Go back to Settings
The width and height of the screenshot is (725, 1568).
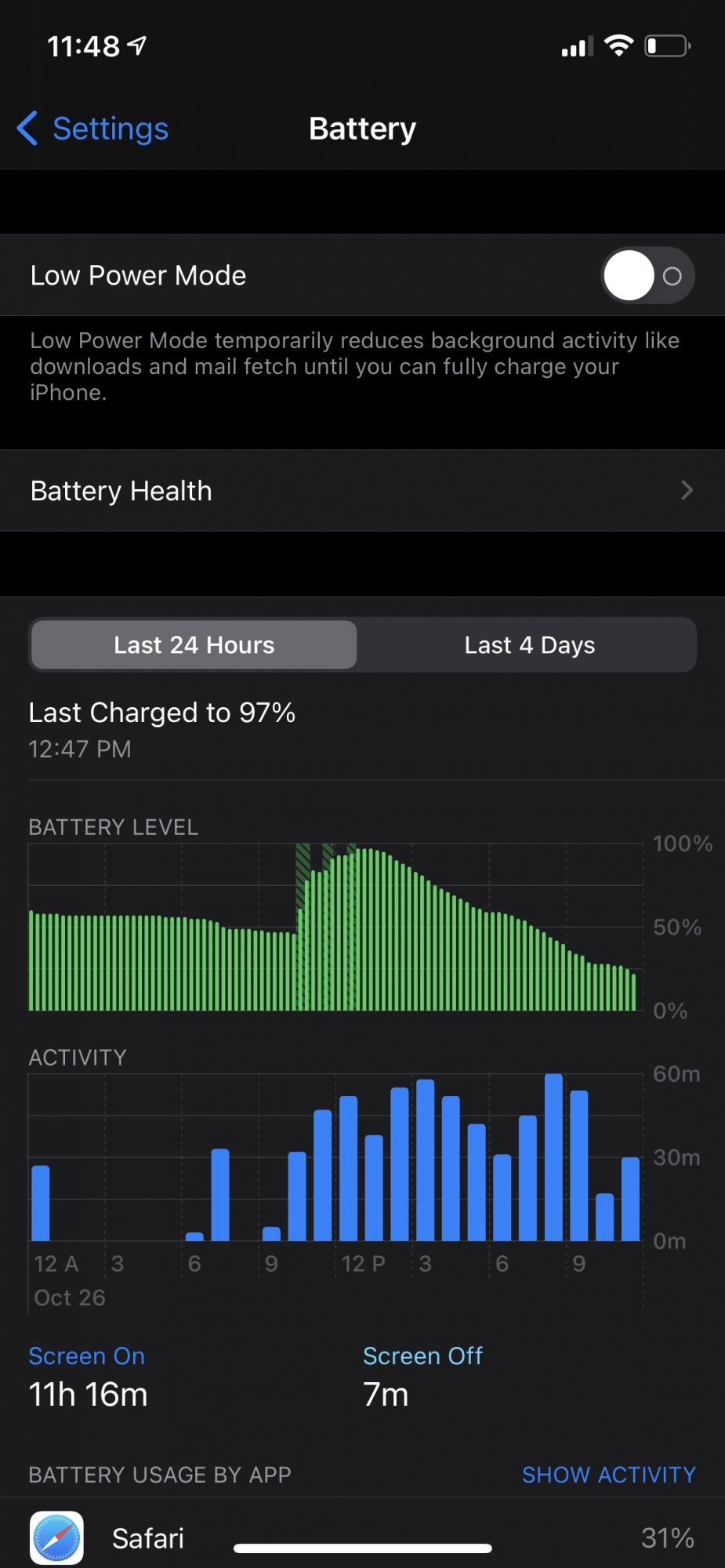click(x=92, y=129)
